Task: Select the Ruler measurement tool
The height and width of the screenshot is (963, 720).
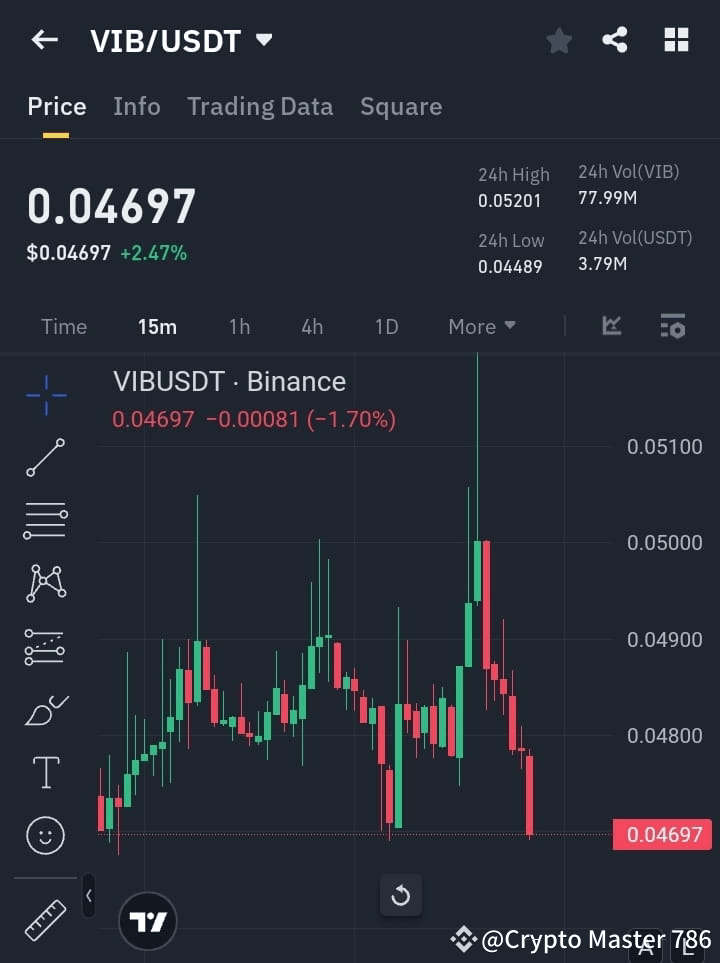Action: 45,917
